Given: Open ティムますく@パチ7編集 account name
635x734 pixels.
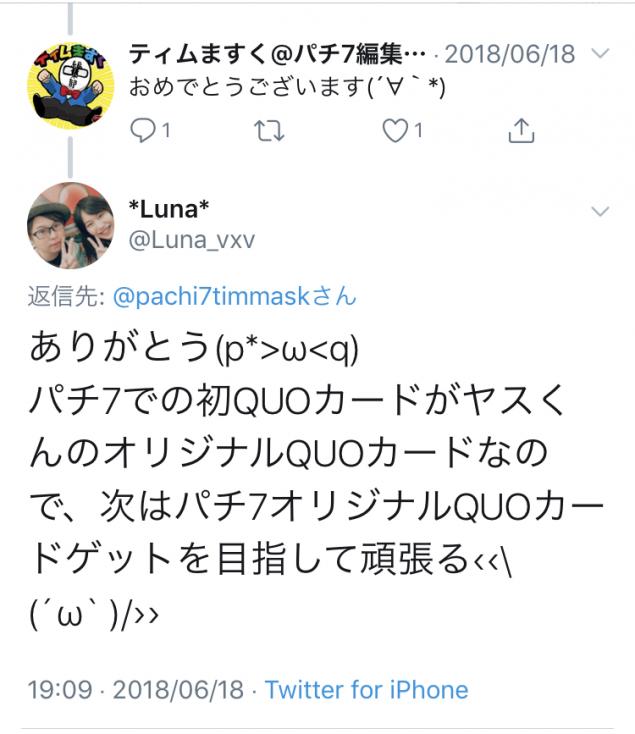Looking at the screenshot, I should pos(280,52).
